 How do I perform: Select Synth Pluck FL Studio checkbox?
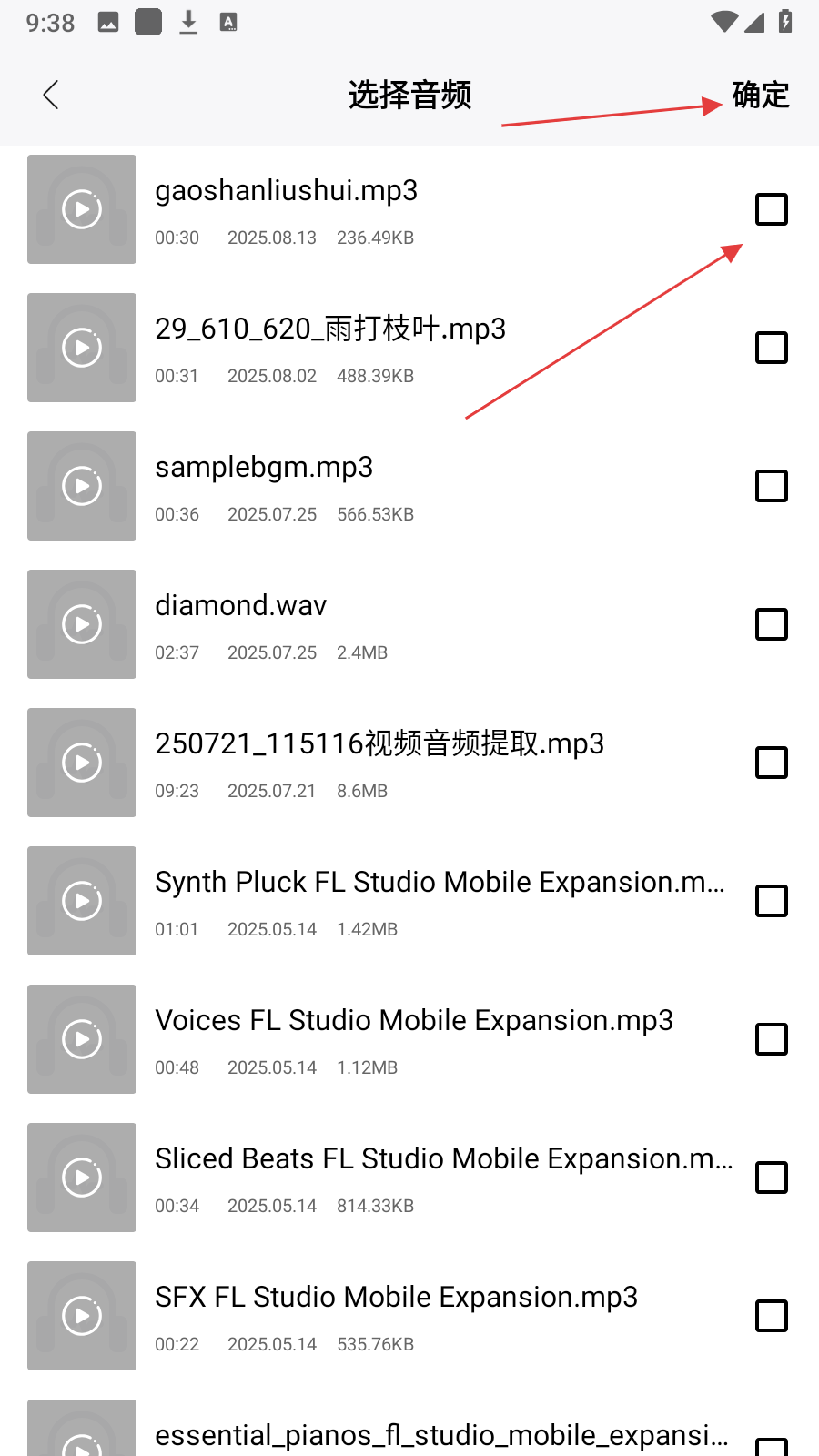[771, 901]
